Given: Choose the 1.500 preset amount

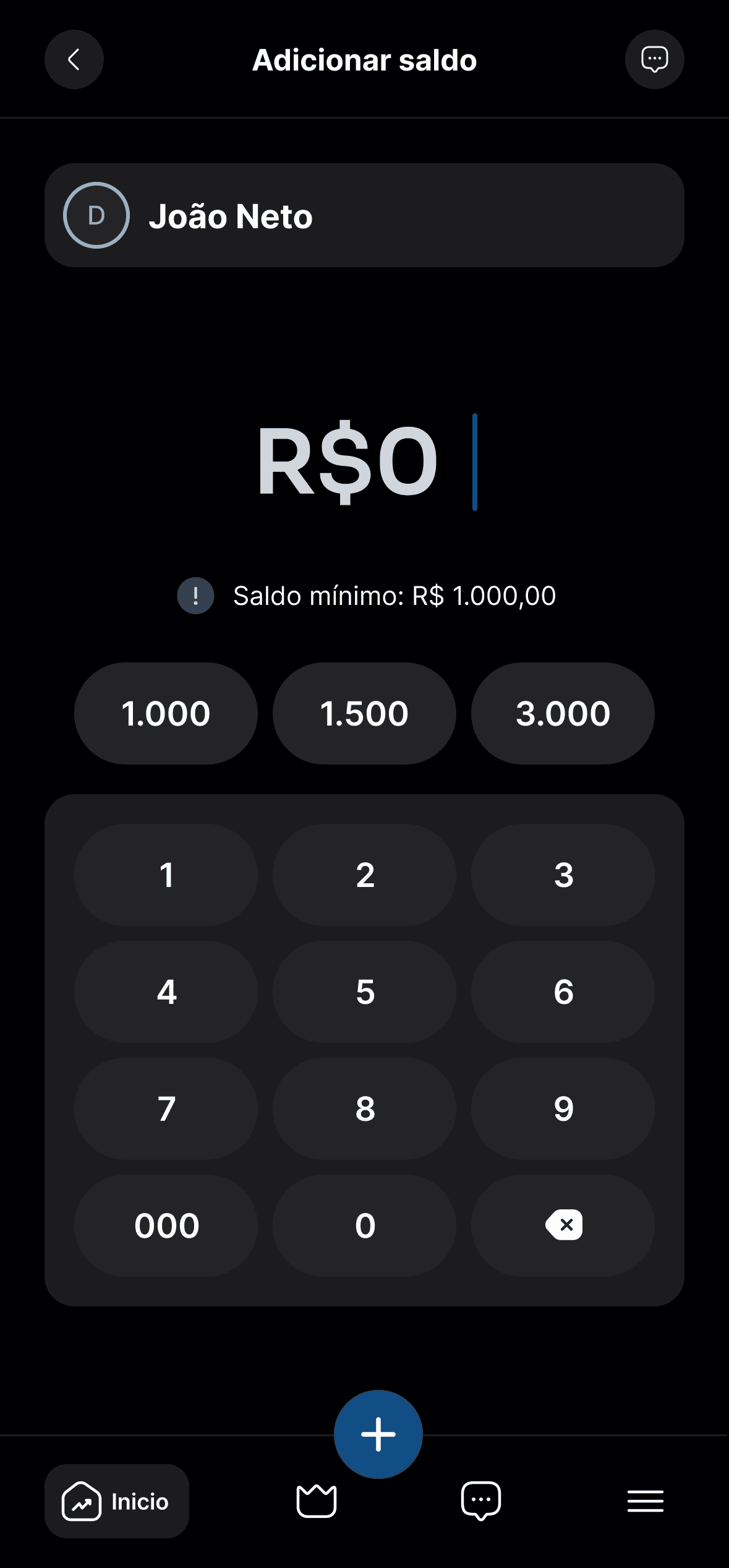Looking at the screenshot, I should [x=364, y=713].
